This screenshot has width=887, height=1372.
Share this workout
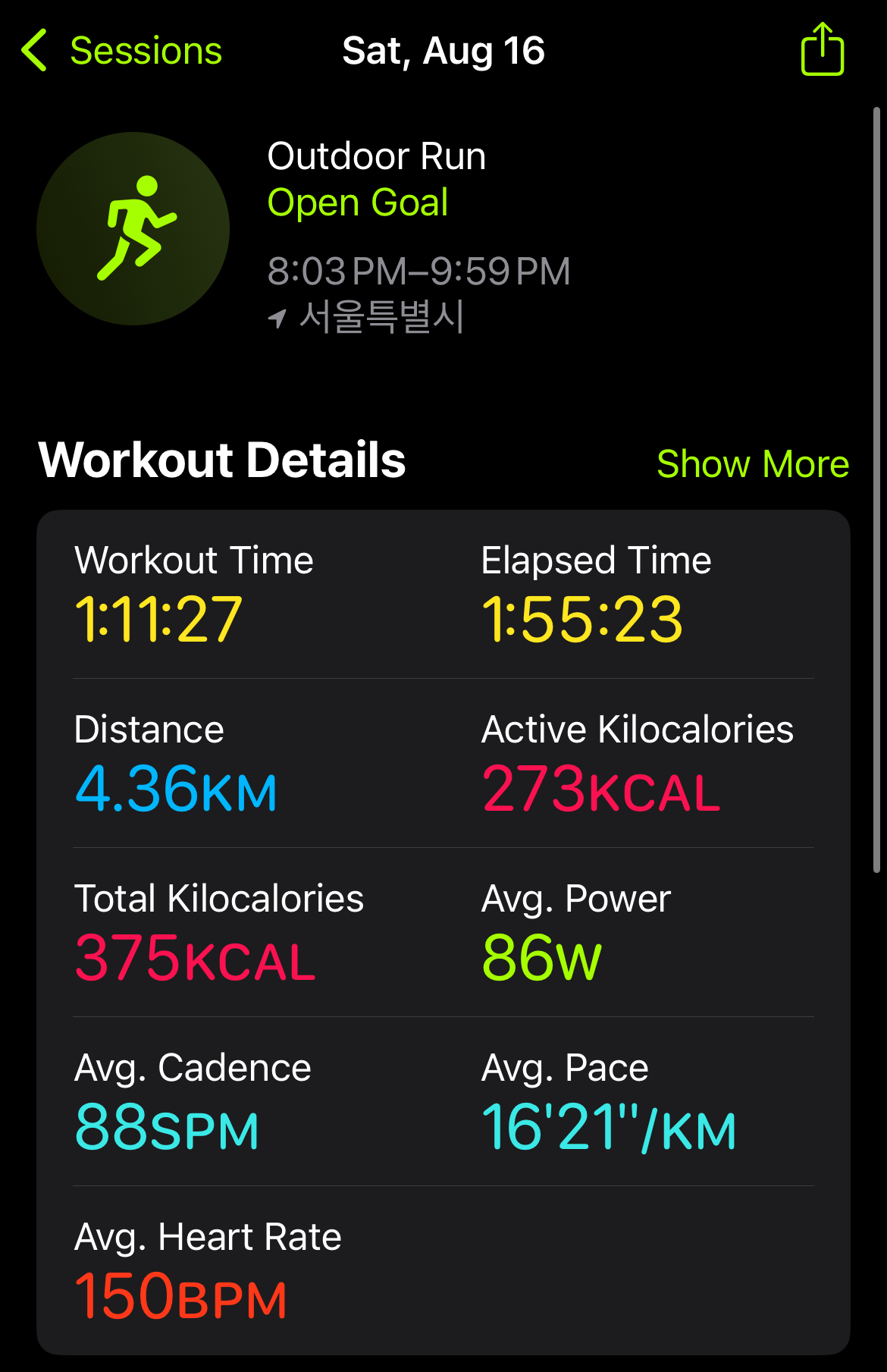coord(823,49)
